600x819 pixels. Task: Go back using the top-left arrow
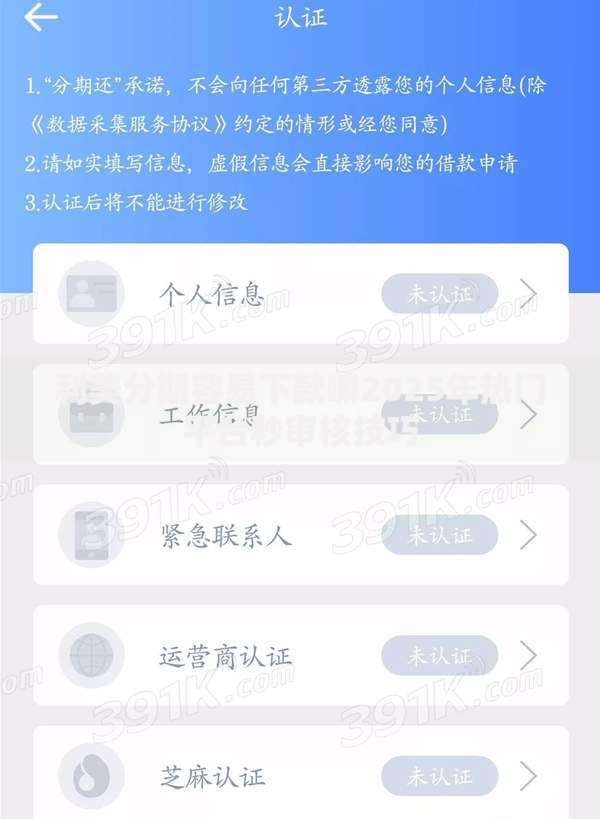pos(40,18)
